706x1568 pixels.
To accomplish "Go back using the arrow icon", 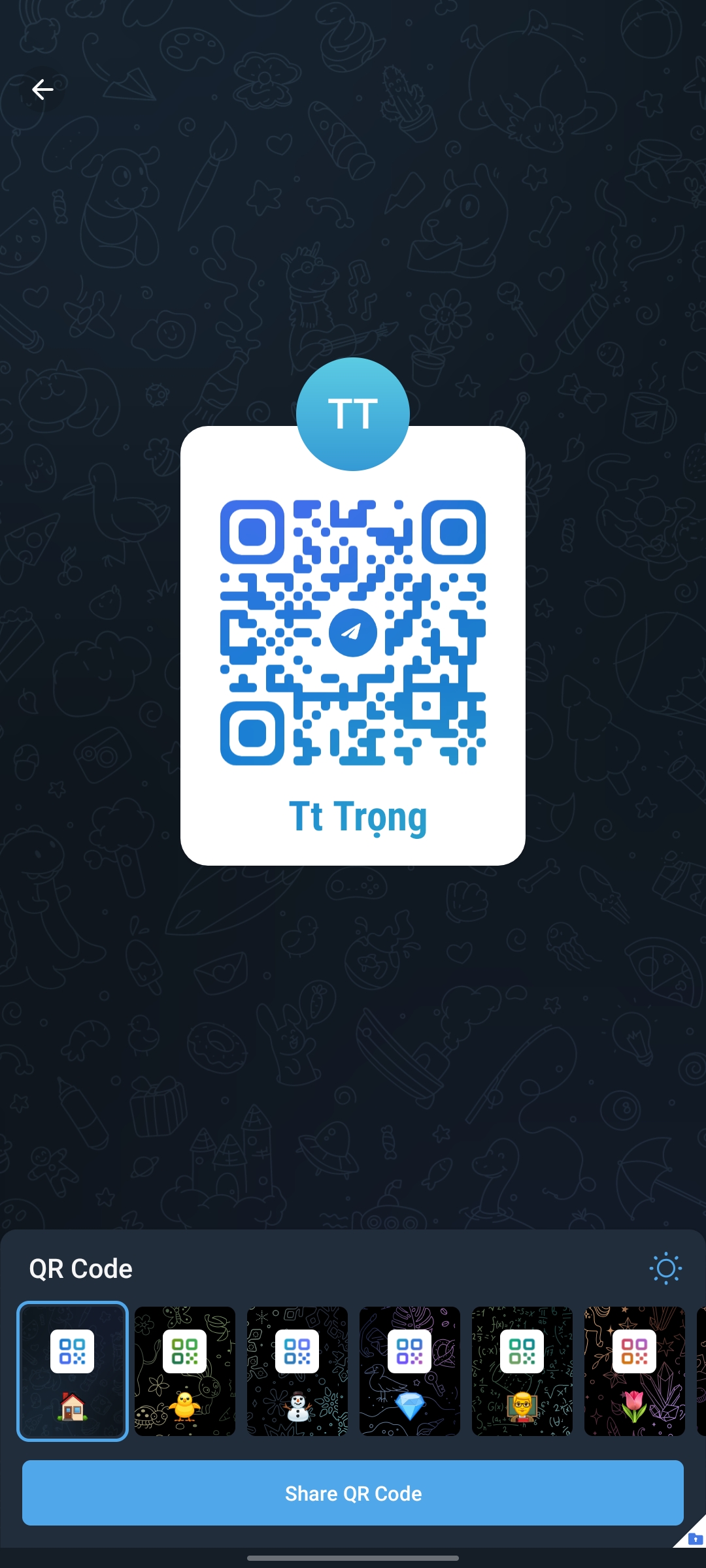I will 42,90.
